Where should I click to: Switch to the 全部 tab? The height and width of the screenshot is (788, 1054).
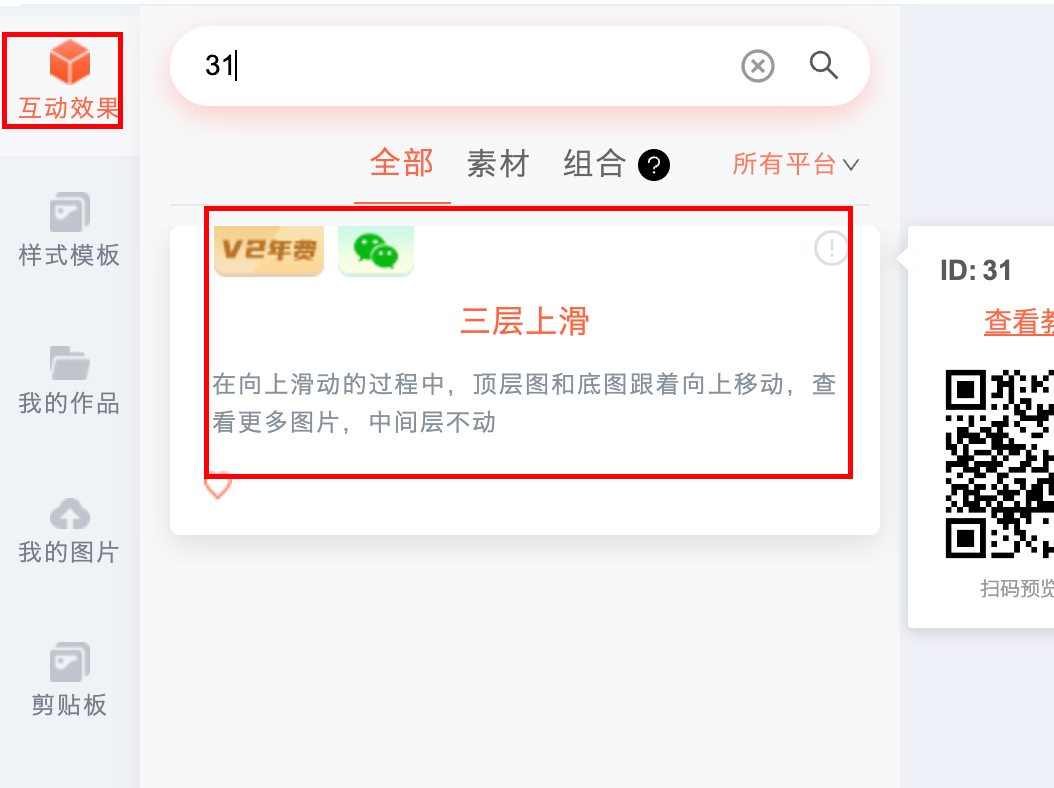pyautogui.click(x=402, y=163)
